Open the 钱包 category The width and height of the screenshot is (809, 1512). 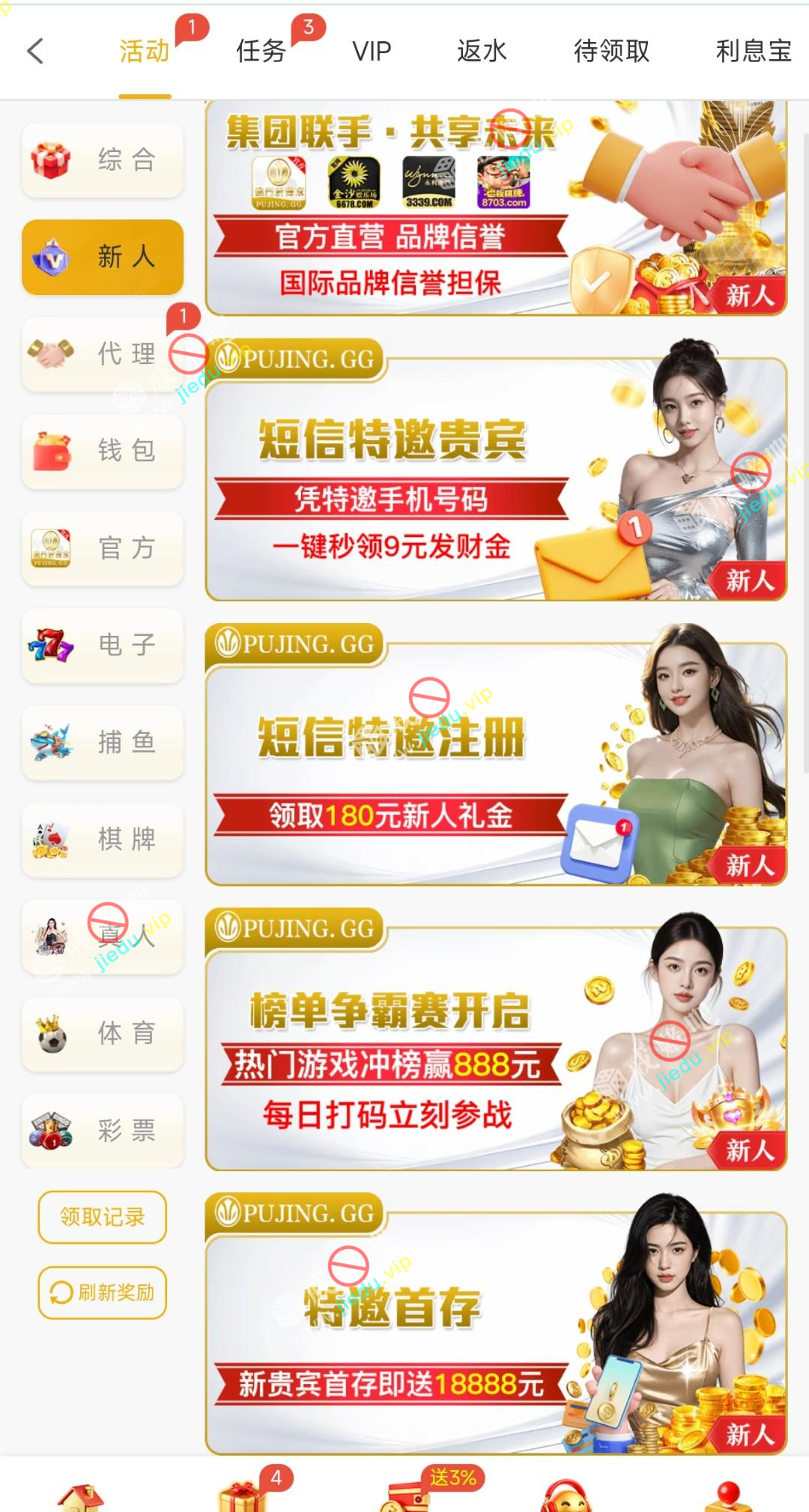coord(103,451)
